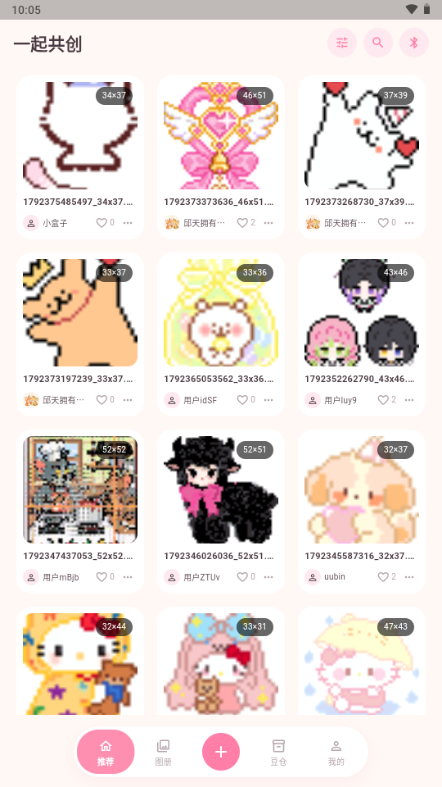
Task: Switch to the 豆仓 tab
Action: coord(278,752)
